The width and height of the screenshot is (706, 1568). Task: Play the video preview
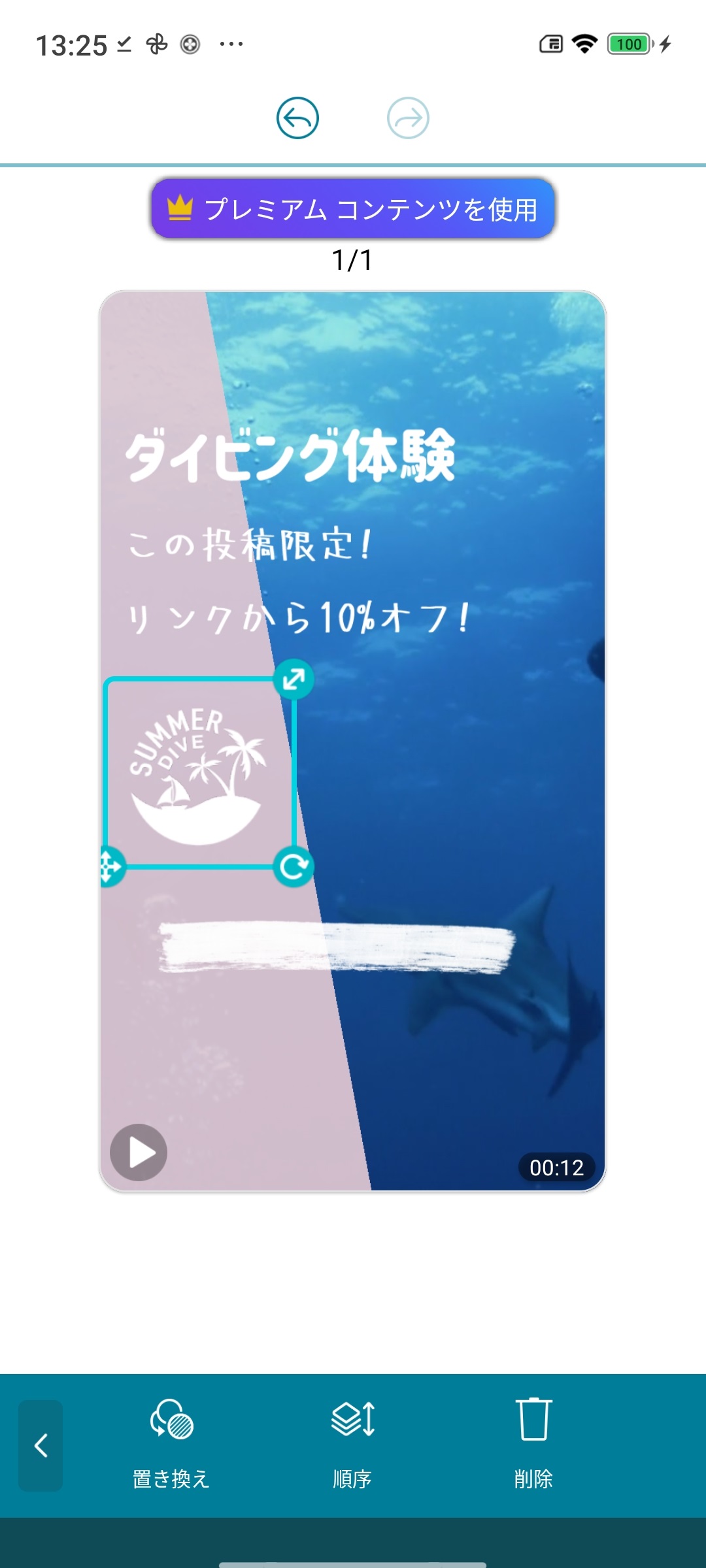point(139,1152)
